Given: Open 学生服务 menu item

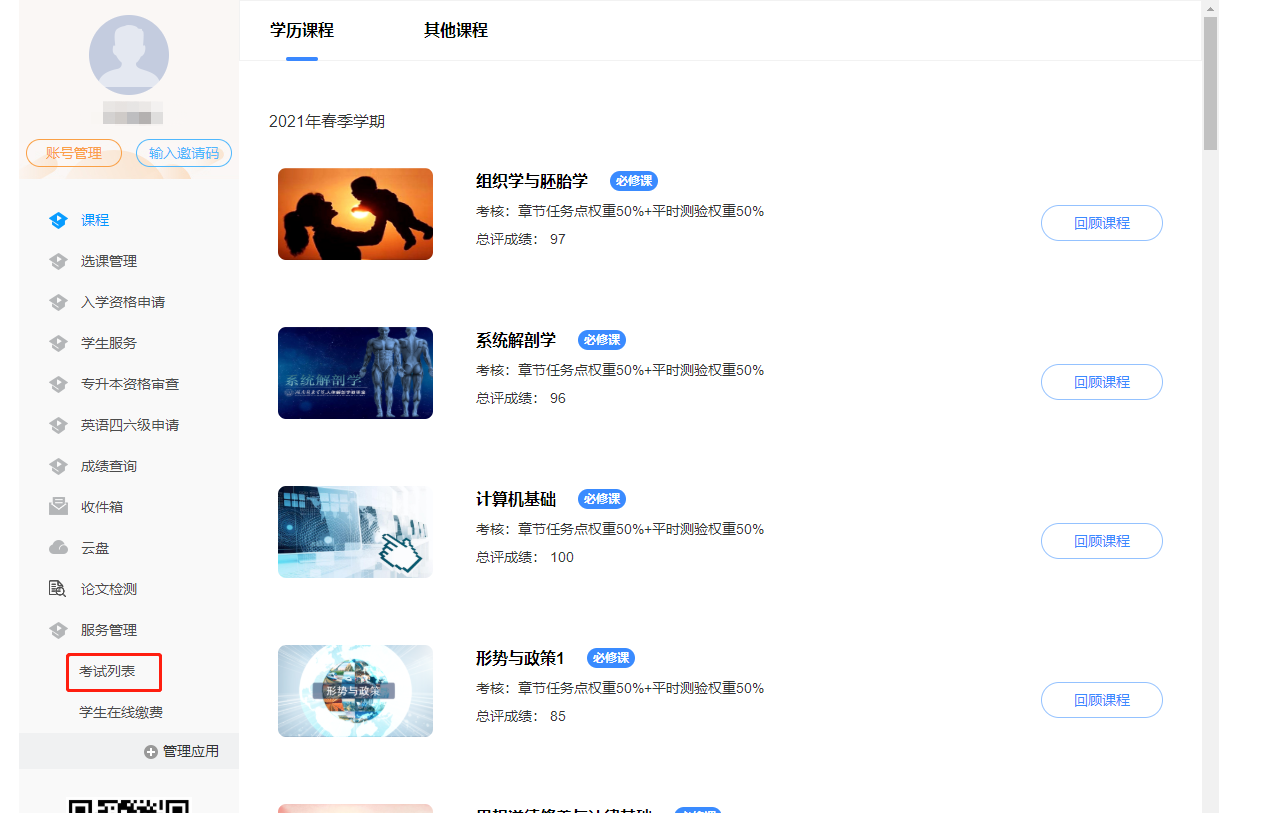Looking at the screenshot, I should coord(108,343).
